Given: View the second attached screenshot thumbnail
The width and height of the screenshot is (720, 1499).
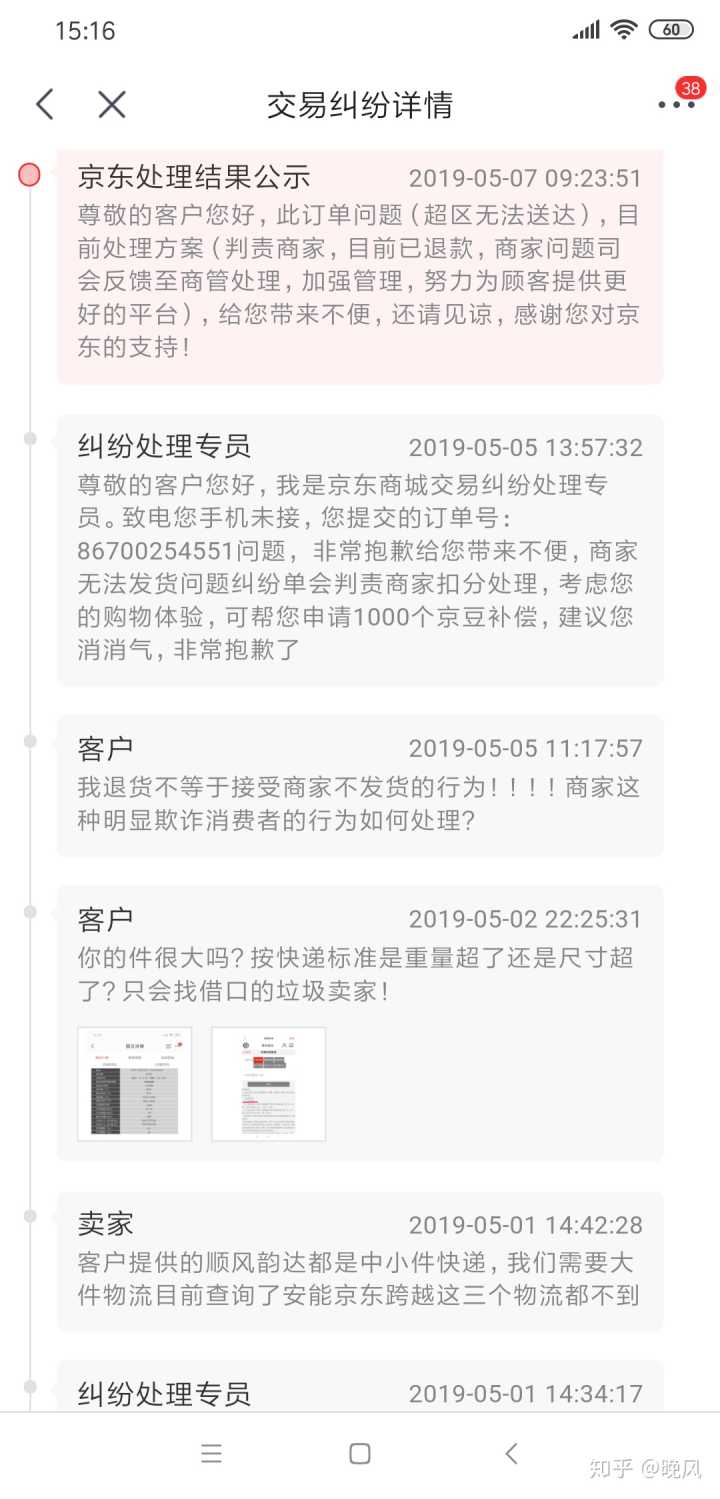Looking at the screenshot, I should pyautogui.click(x=268, y=1084).
